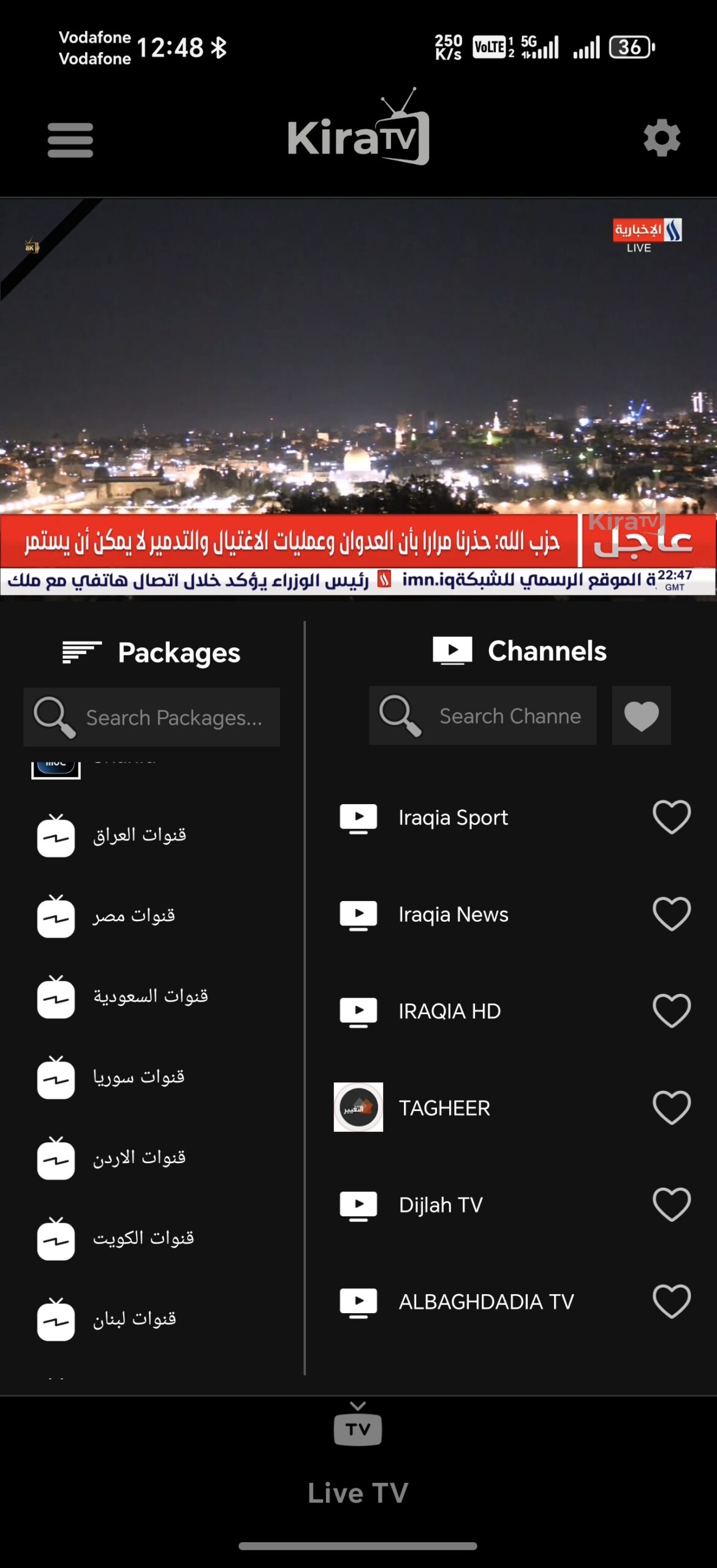Favorite the Dijlah TV channel
This screenshot has height=1568, width=717.
click(672, 1205)
